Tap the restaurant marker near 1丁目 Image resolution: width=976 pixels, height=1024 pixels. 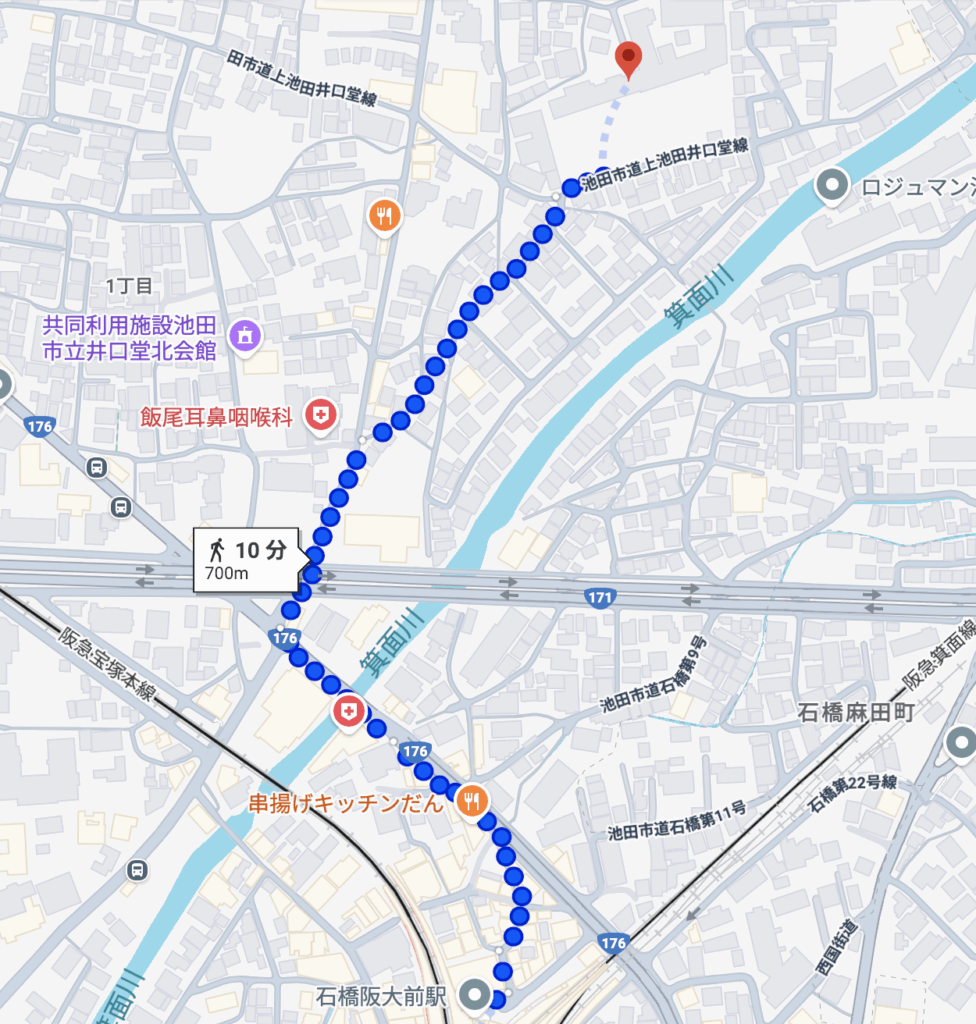[384, 215]
